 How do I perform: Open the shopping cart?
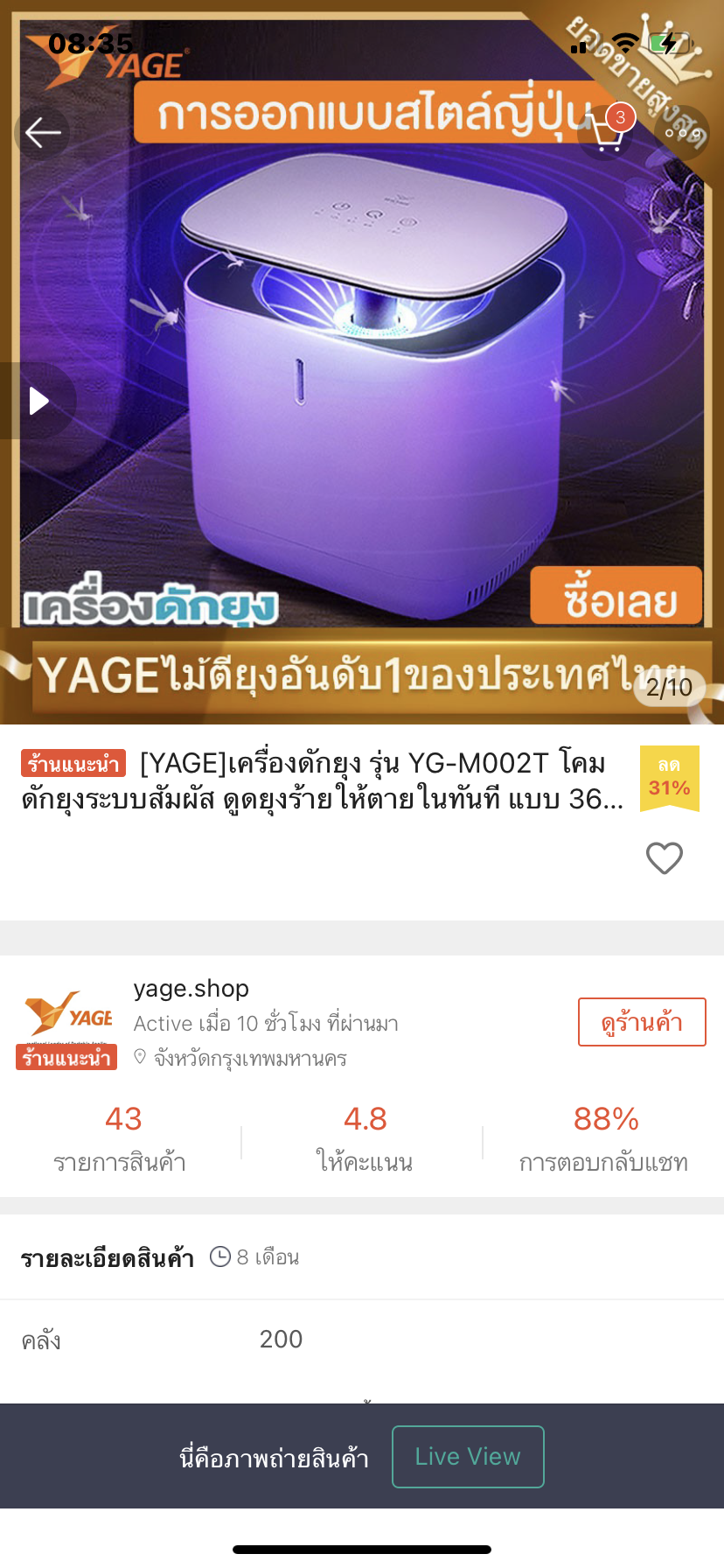[x=605, y=133]
